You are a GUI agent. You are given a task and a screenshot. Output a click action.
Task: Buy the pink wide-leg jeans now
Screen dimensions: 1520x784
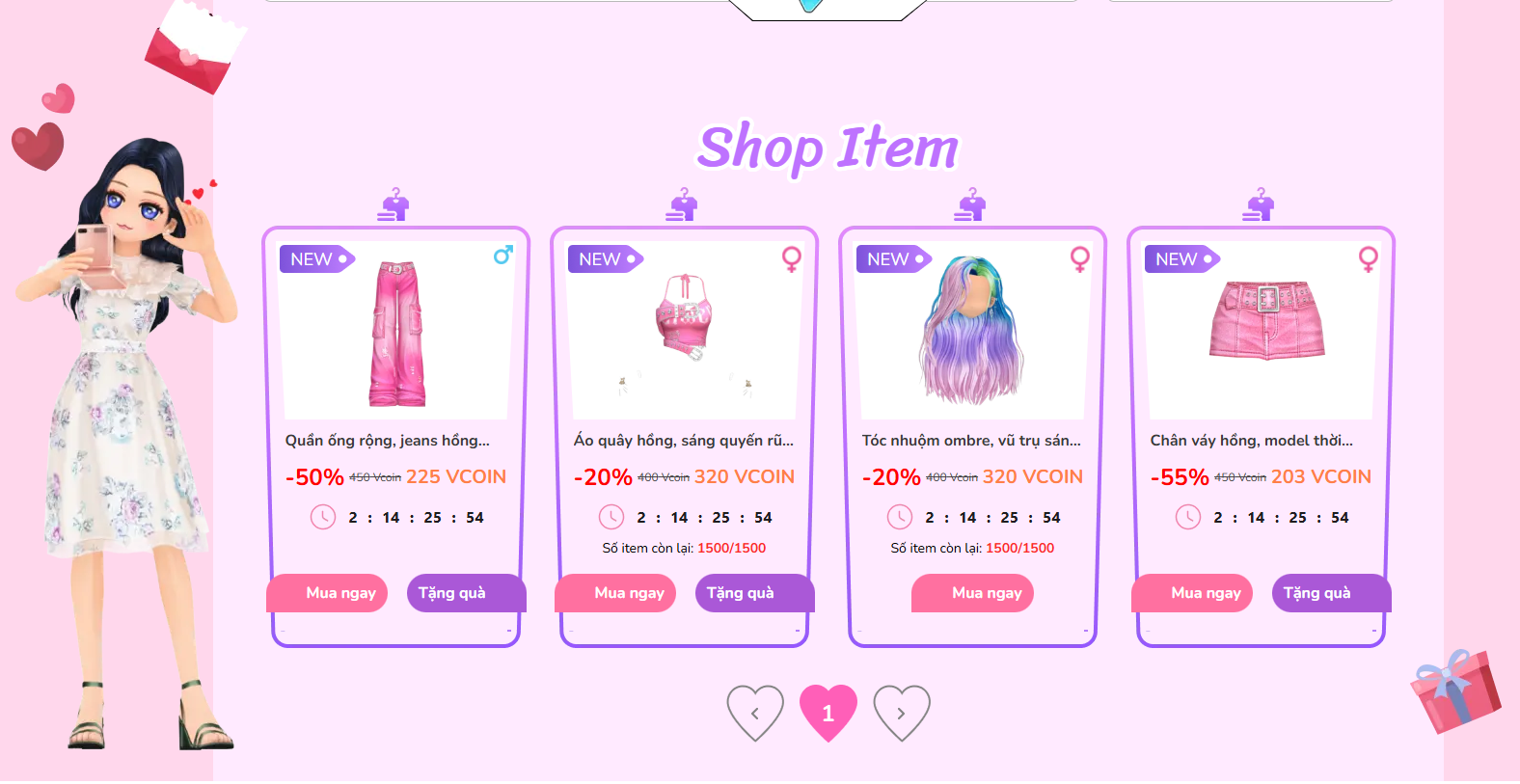pos(328,593)
